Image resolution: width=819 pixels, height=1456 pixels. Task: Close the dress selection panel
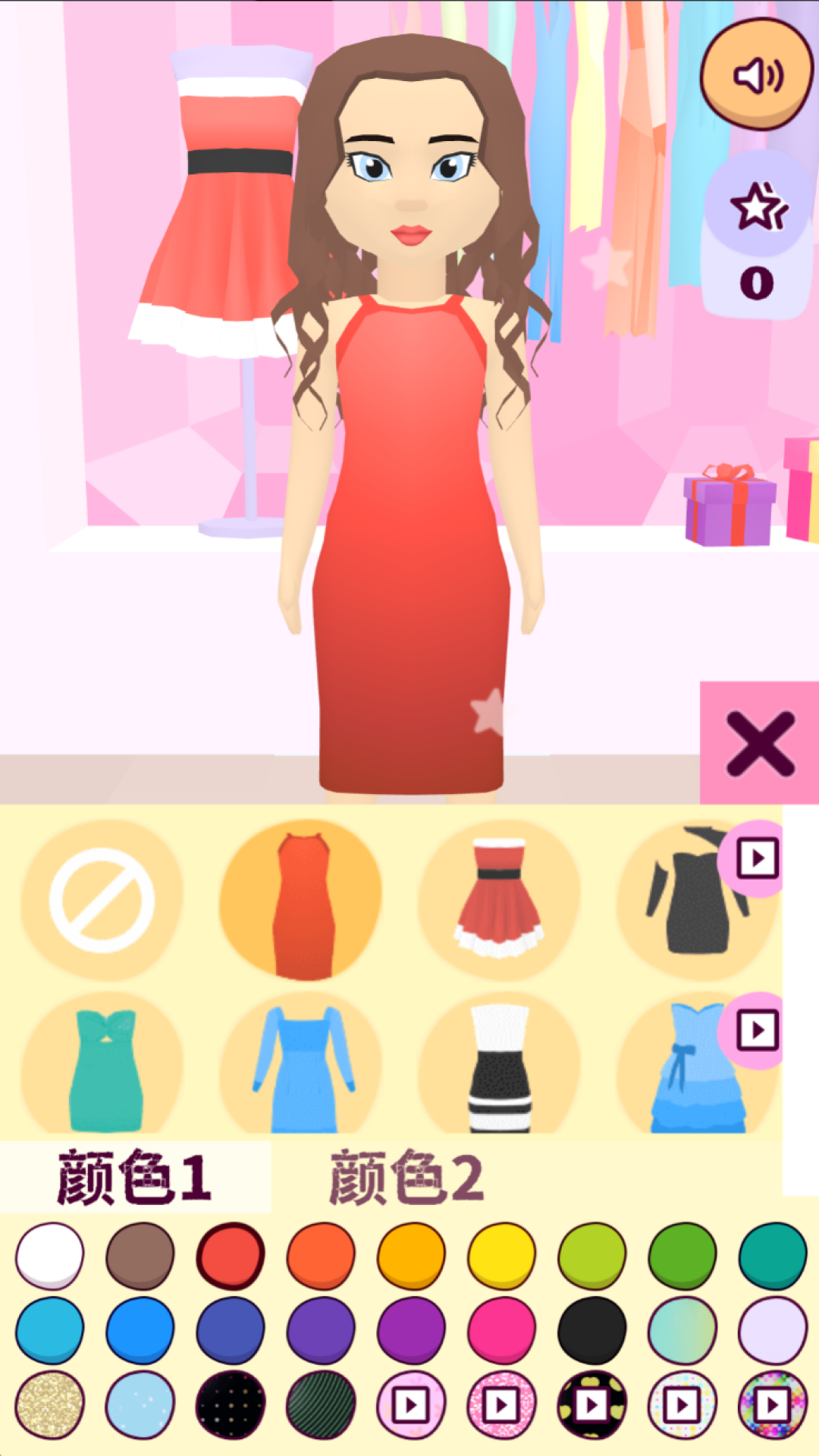(759, 743)
